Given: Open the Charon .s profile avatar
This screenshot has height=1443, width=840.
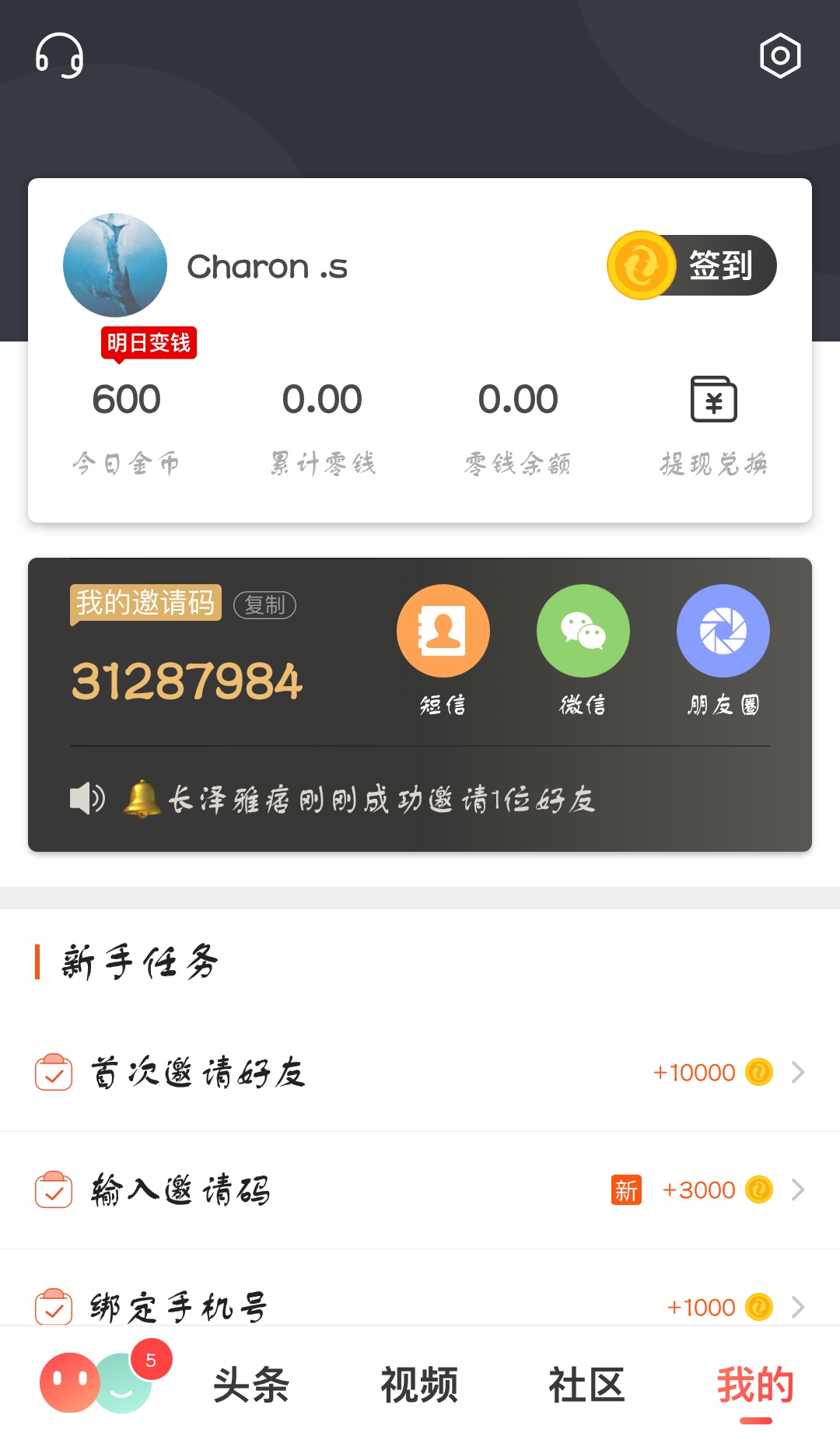Looking at the screenshot, I should point(115,265).
